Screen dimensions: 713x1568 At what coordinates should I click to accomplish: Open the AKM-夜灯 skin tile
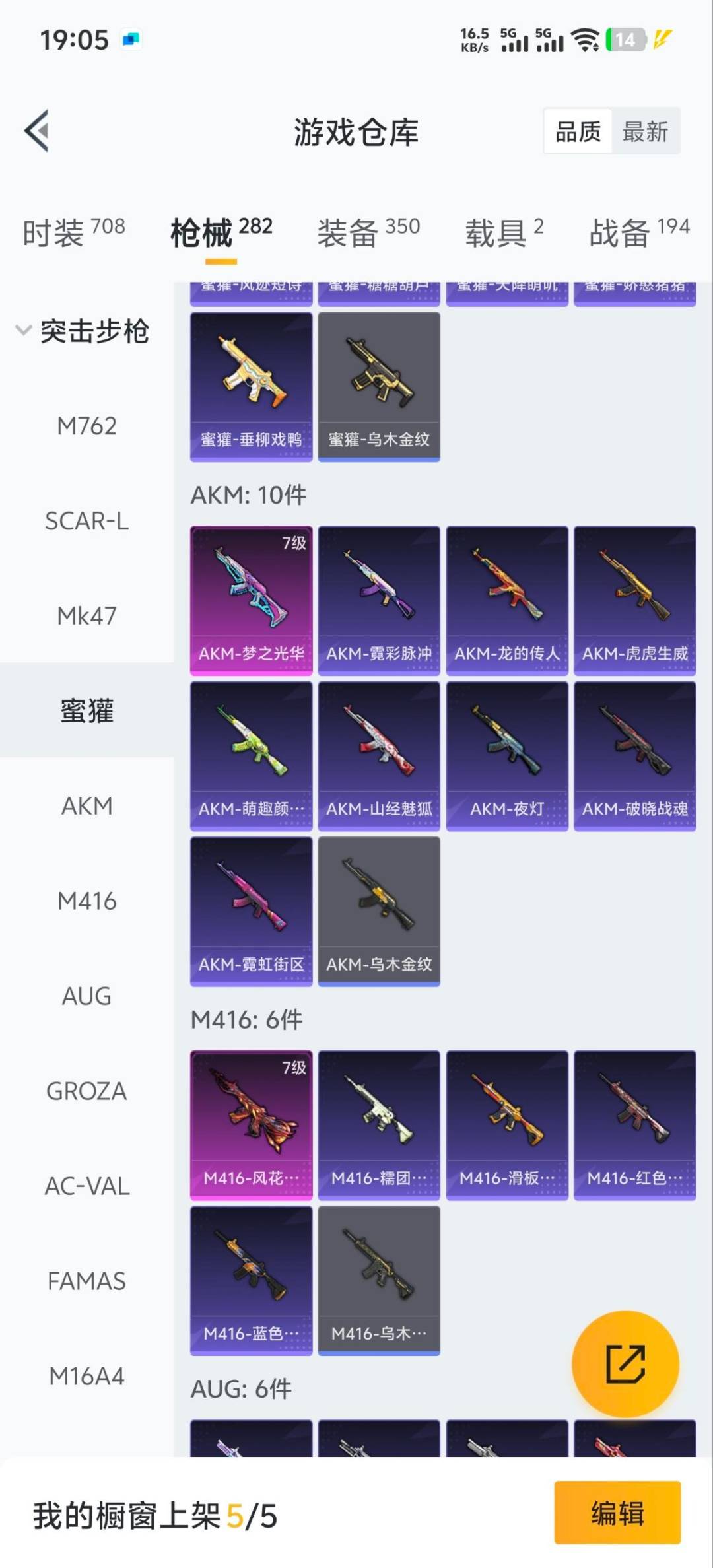coord(507,755)
